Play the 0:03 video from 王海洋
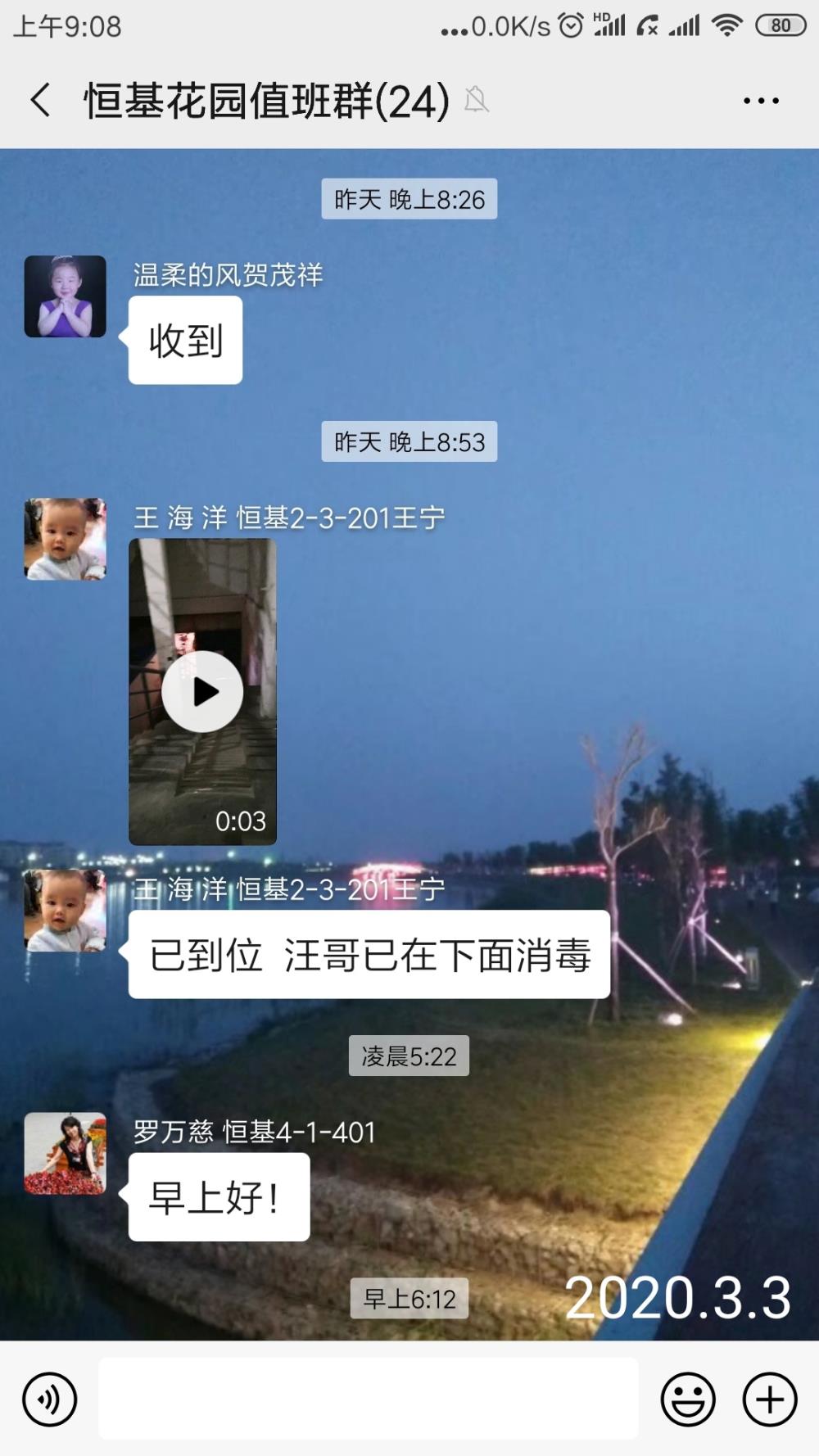The image size is (819, 1456). pos(202,692)
